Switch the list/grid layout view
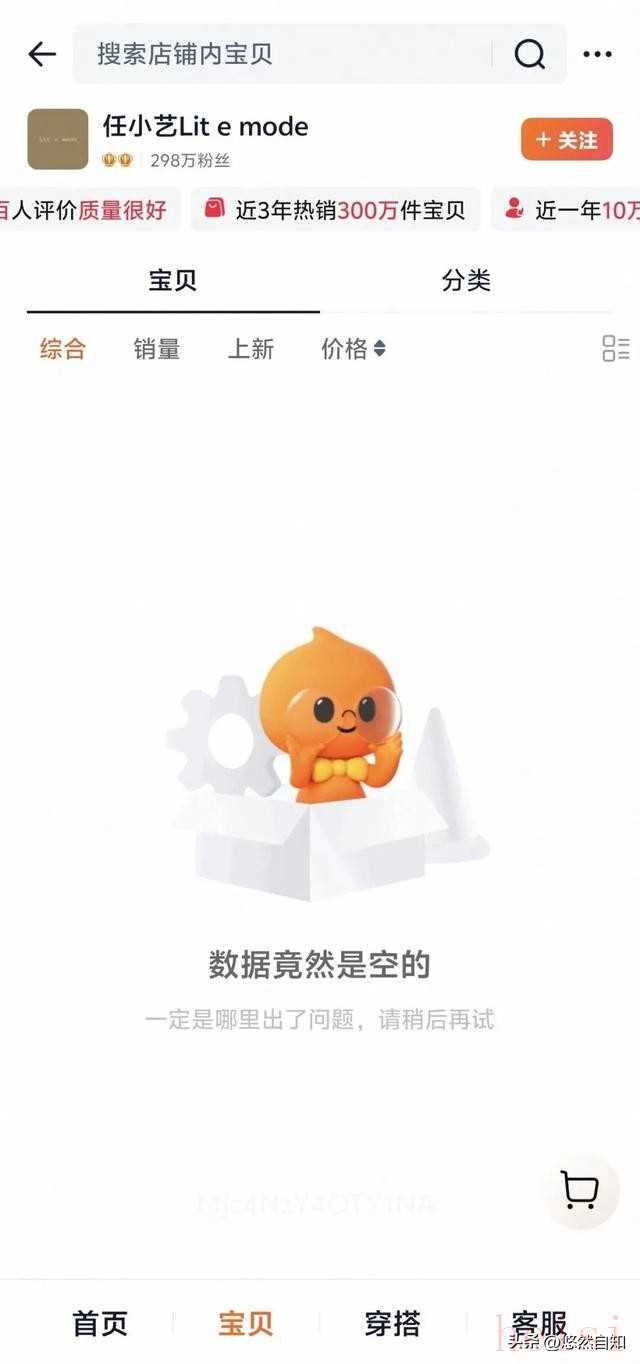640x1364 pixels. 616,349
